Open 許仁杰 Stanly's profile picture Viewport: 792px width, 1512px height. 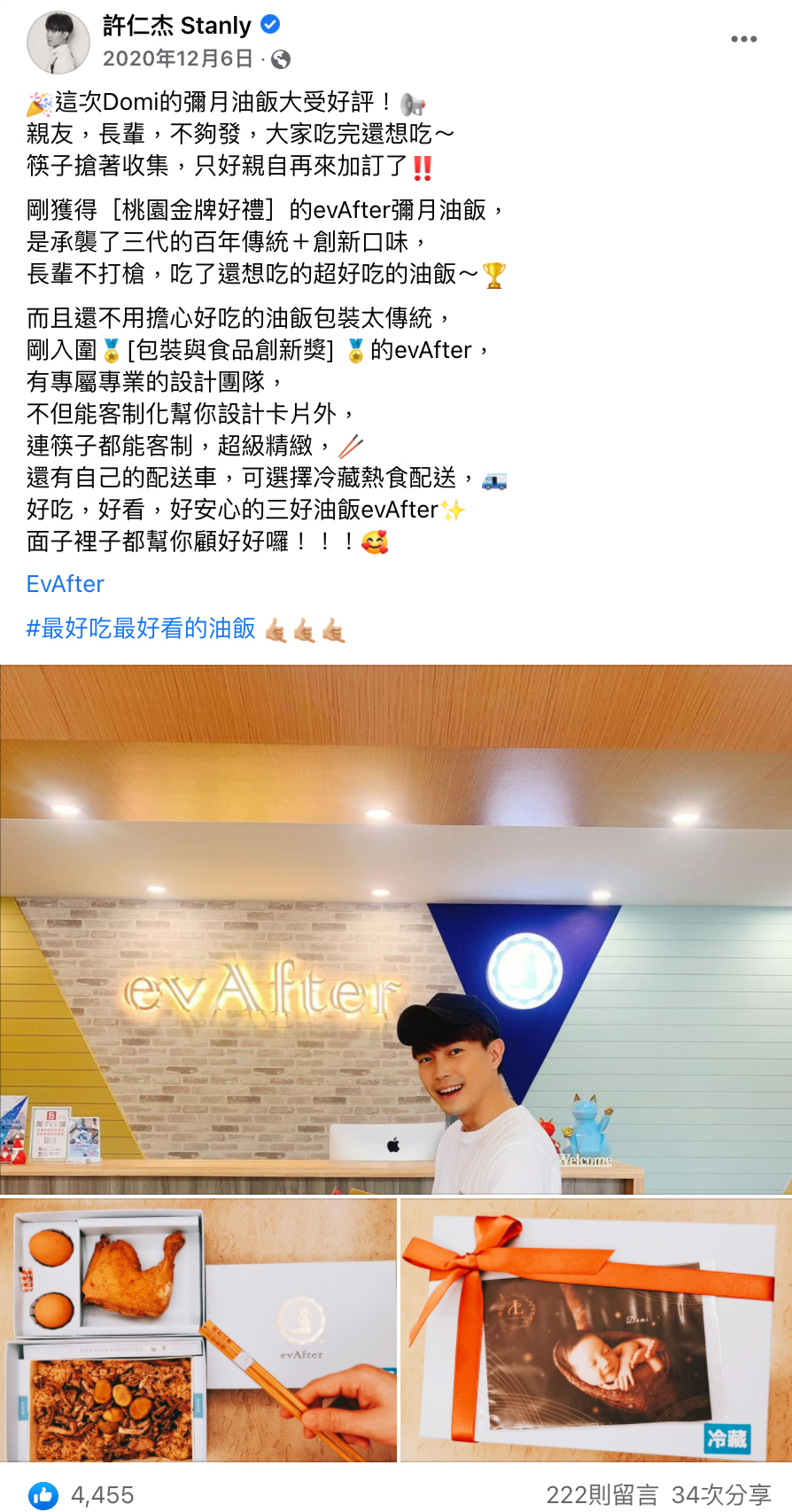(x=58, y=42)
